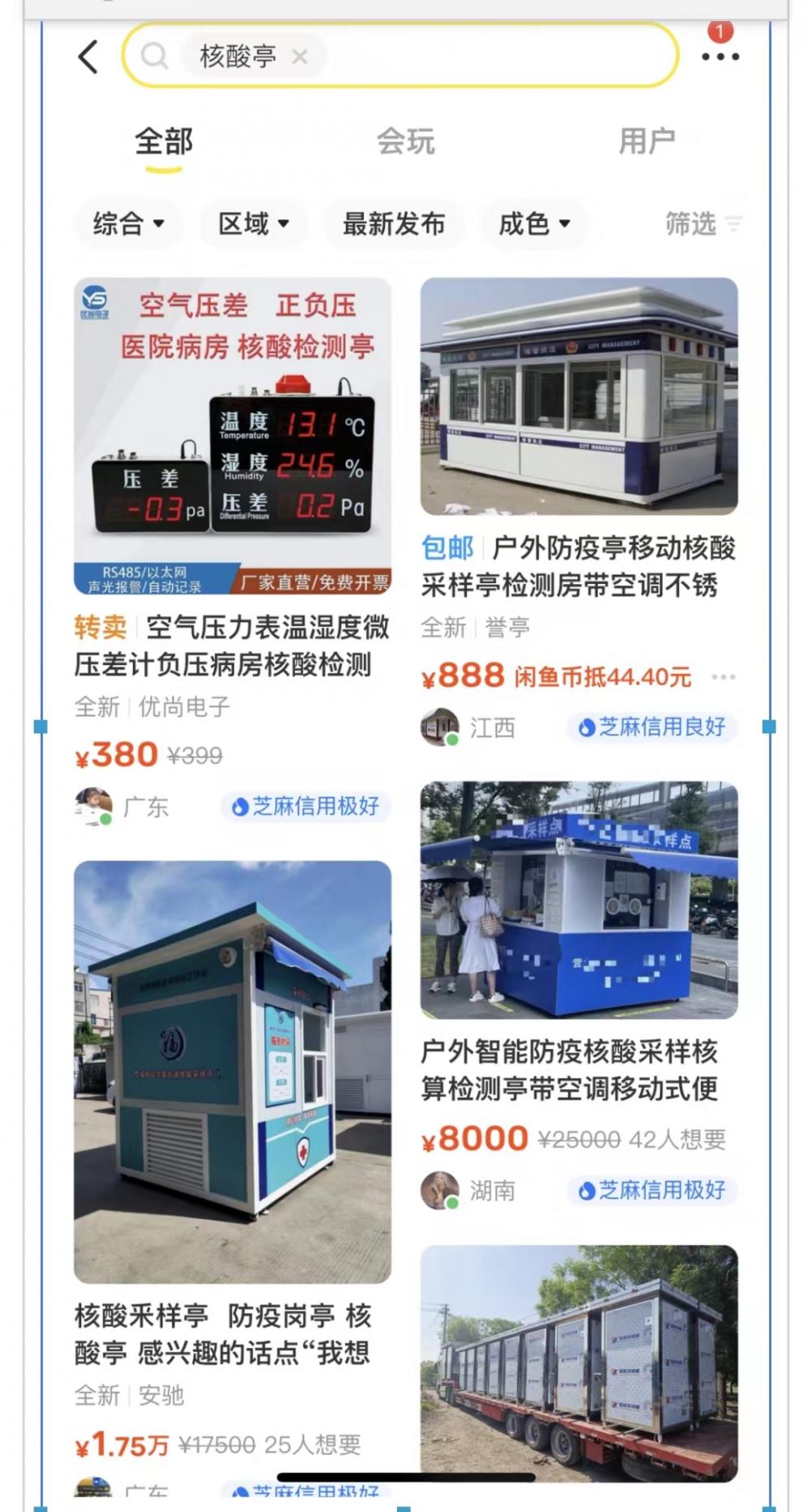Viewport: 812px width, 1512px height.
Task: Tap the search box
Action: [400, 56]
